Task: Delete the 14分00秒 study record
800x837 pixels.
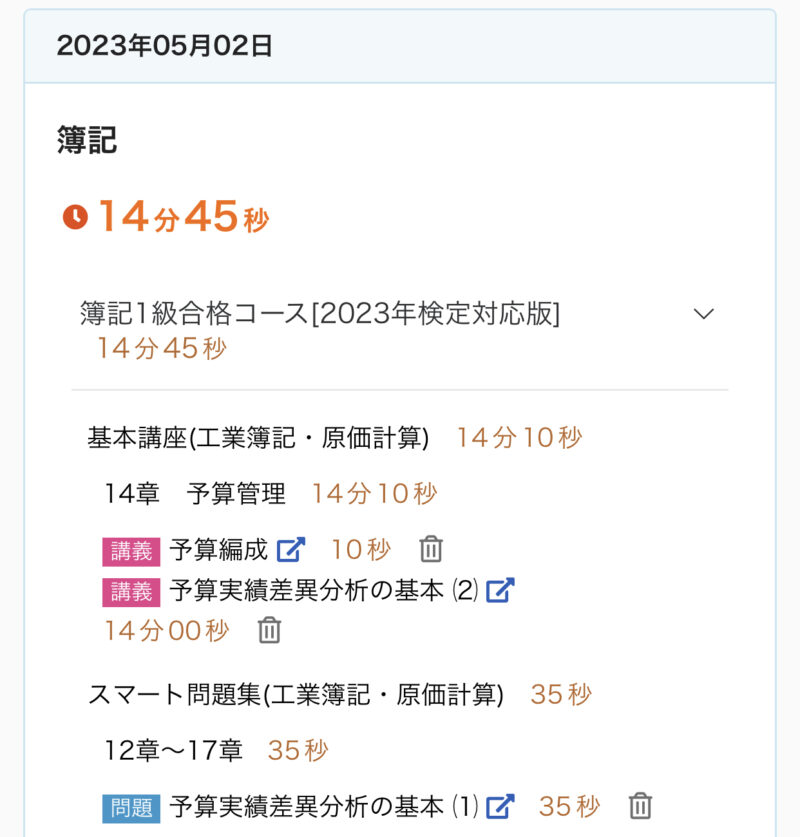Action: (x=269, y=631)
